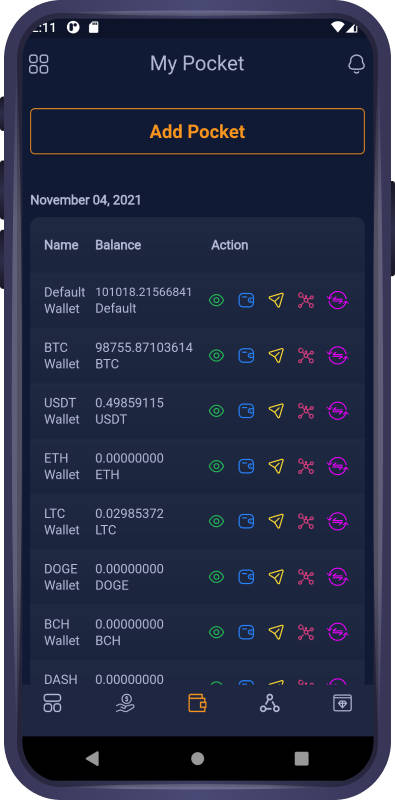The height and width of the screenshot is (800, 395).
Task: Send from BCH Wallet via paper plane icon
Action: tap(276, 632)
